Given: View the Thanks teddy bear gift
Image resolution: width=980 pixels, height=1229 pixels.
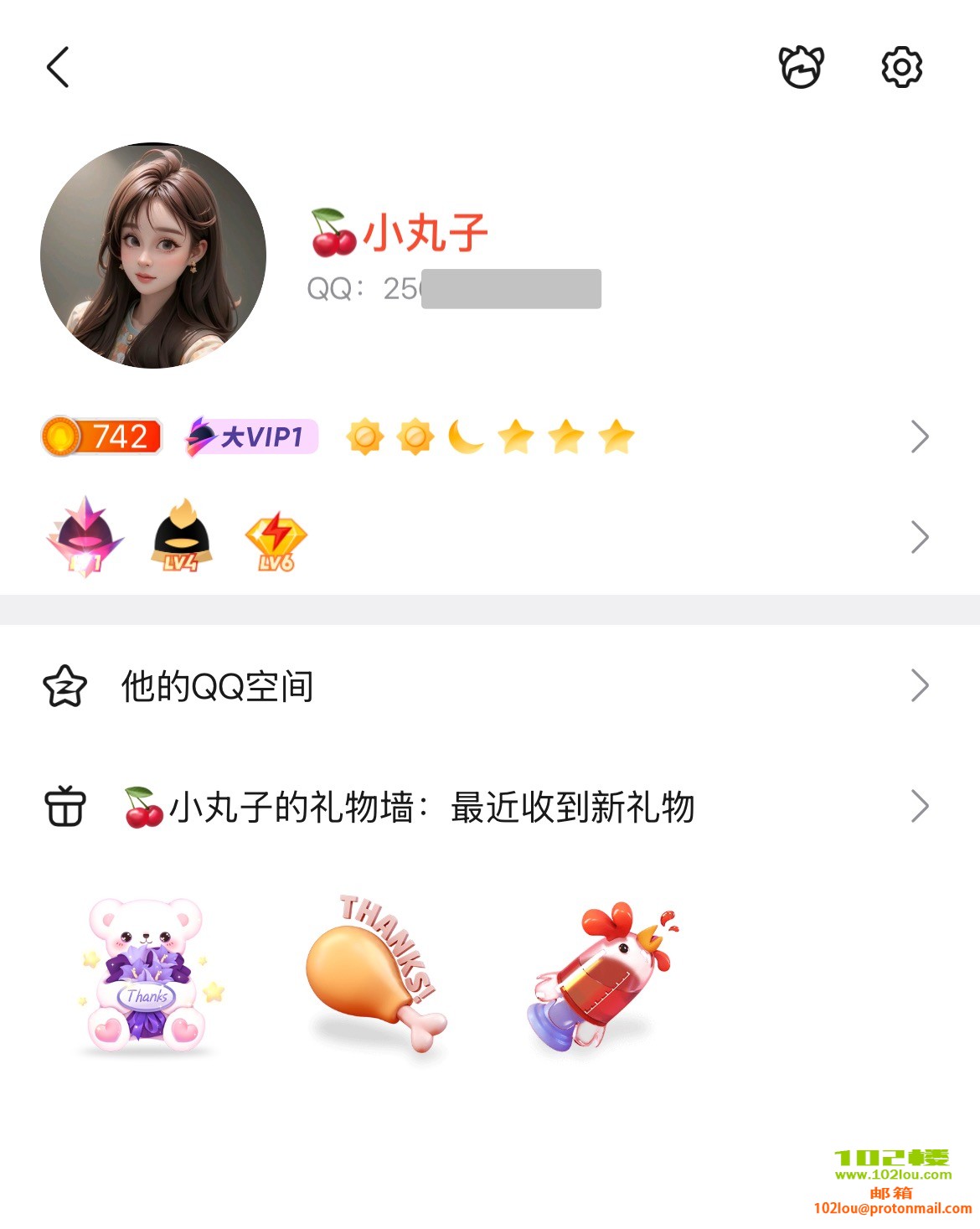Looking at the screenshot, I should coord(148,973).
